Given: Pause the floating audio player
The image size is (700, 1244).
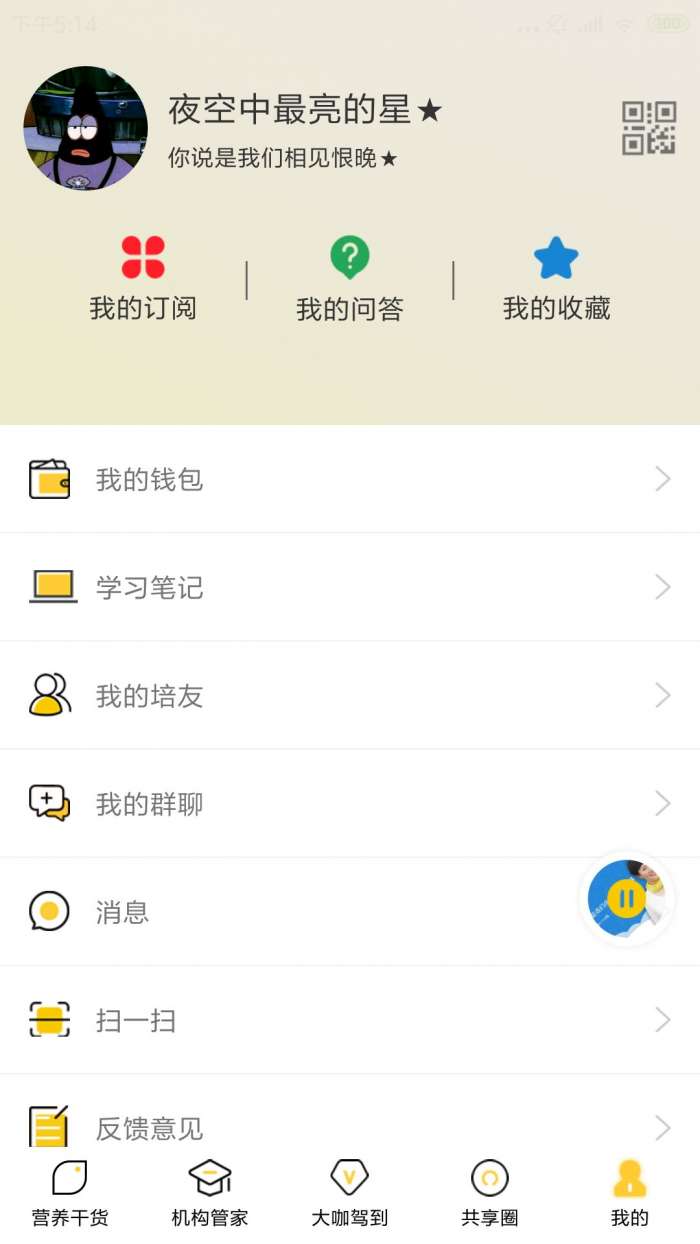Looking at the screenshot, I should [x=627, y=899].
